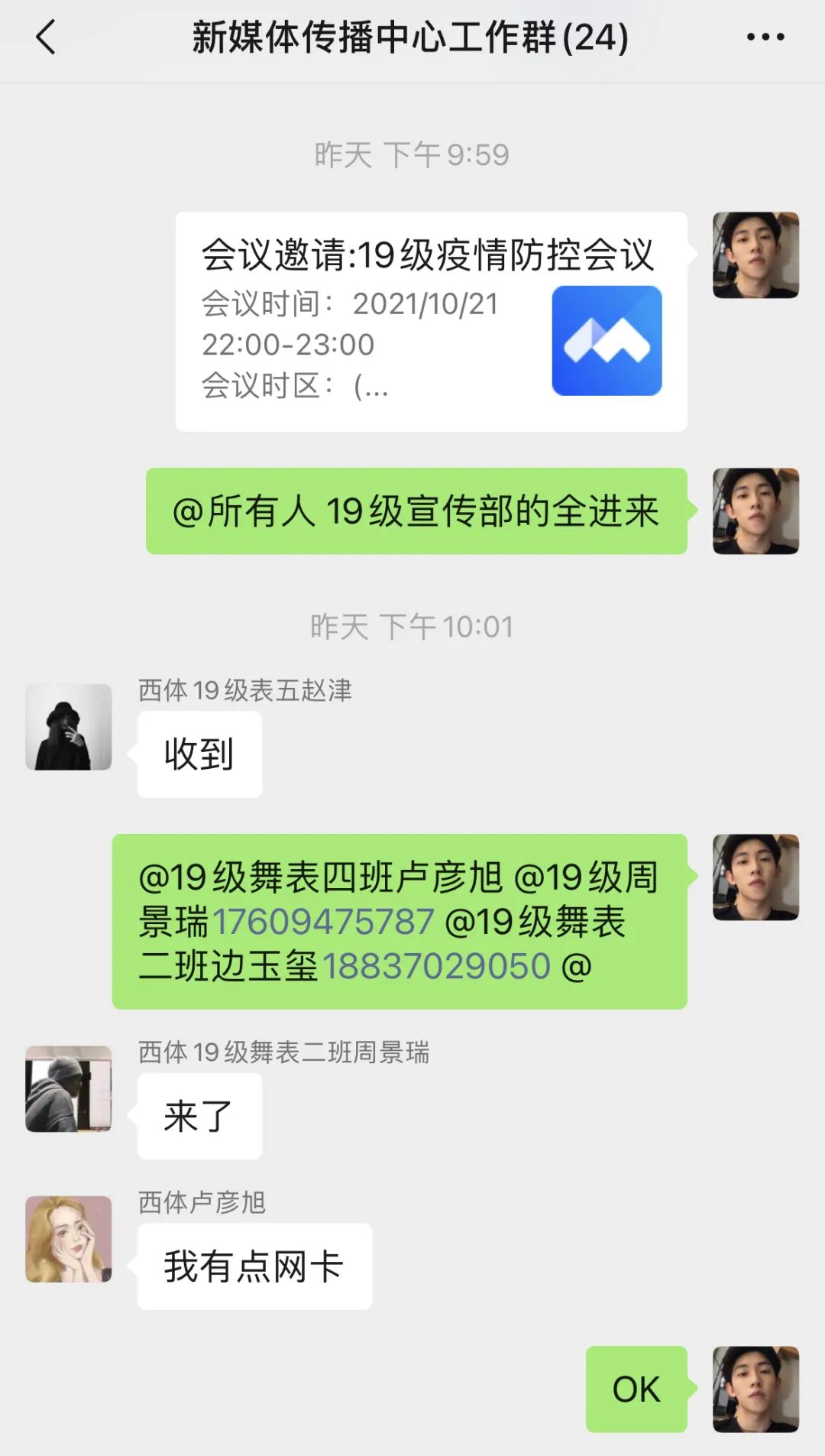Open 西体19级表五赵津's avatar profile
The height and width of the screenshot is (1456, 825).
[x=69, y=727]
